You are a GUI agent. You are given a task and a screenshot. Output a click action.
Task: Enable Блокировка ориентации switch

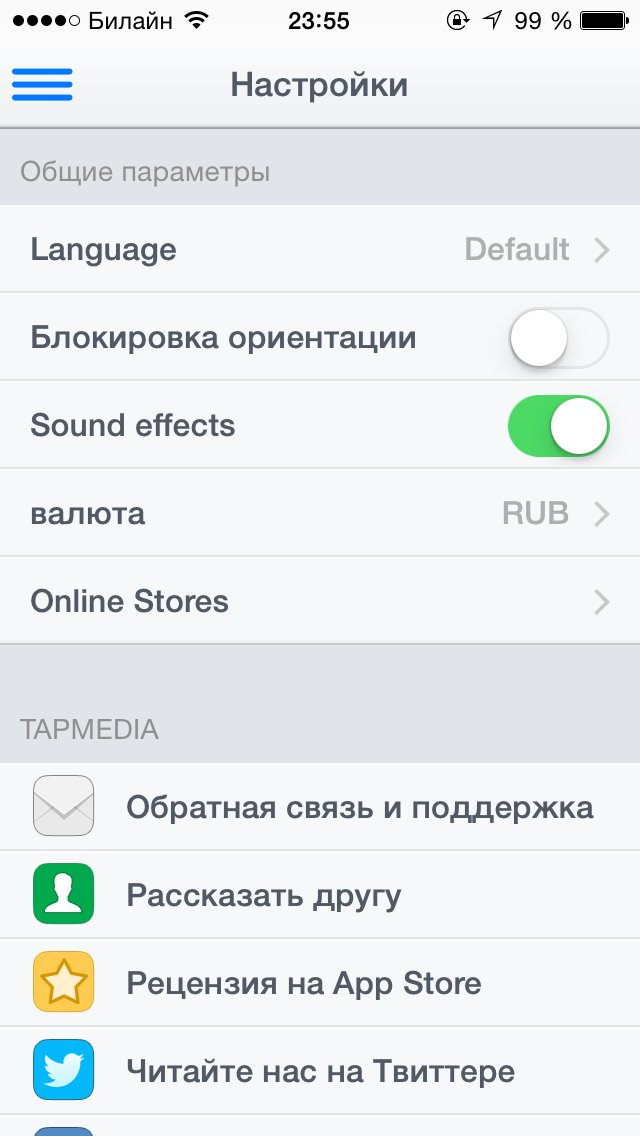click(558, 338)
